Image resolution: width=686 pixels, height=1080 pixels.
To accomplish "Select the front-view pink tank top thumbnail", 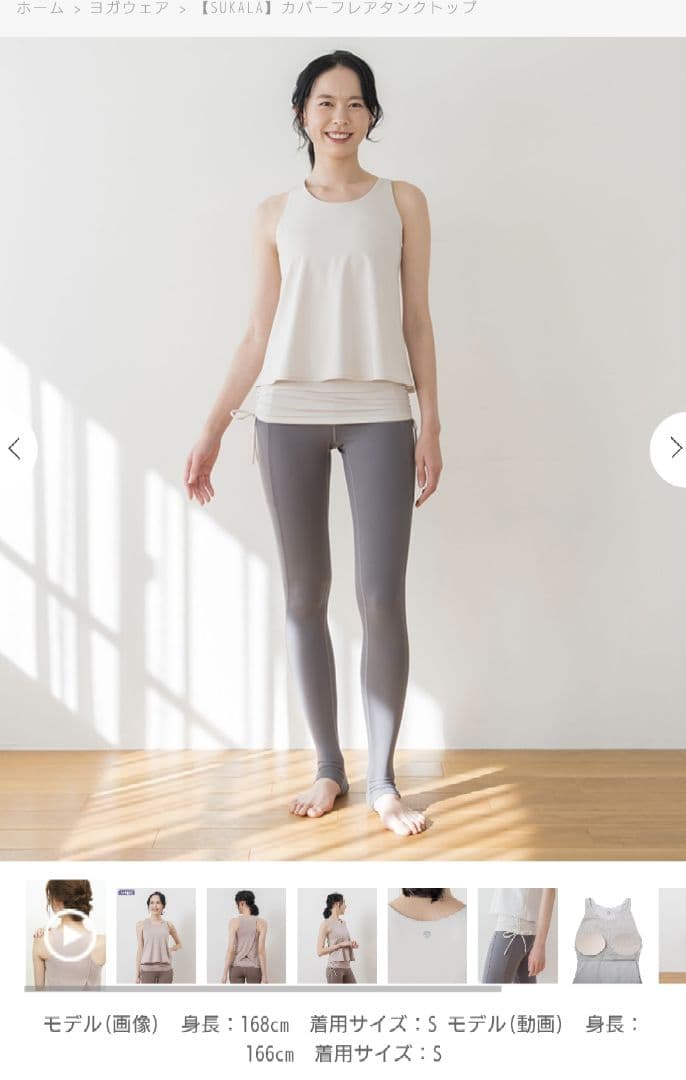I will point(156,935).
